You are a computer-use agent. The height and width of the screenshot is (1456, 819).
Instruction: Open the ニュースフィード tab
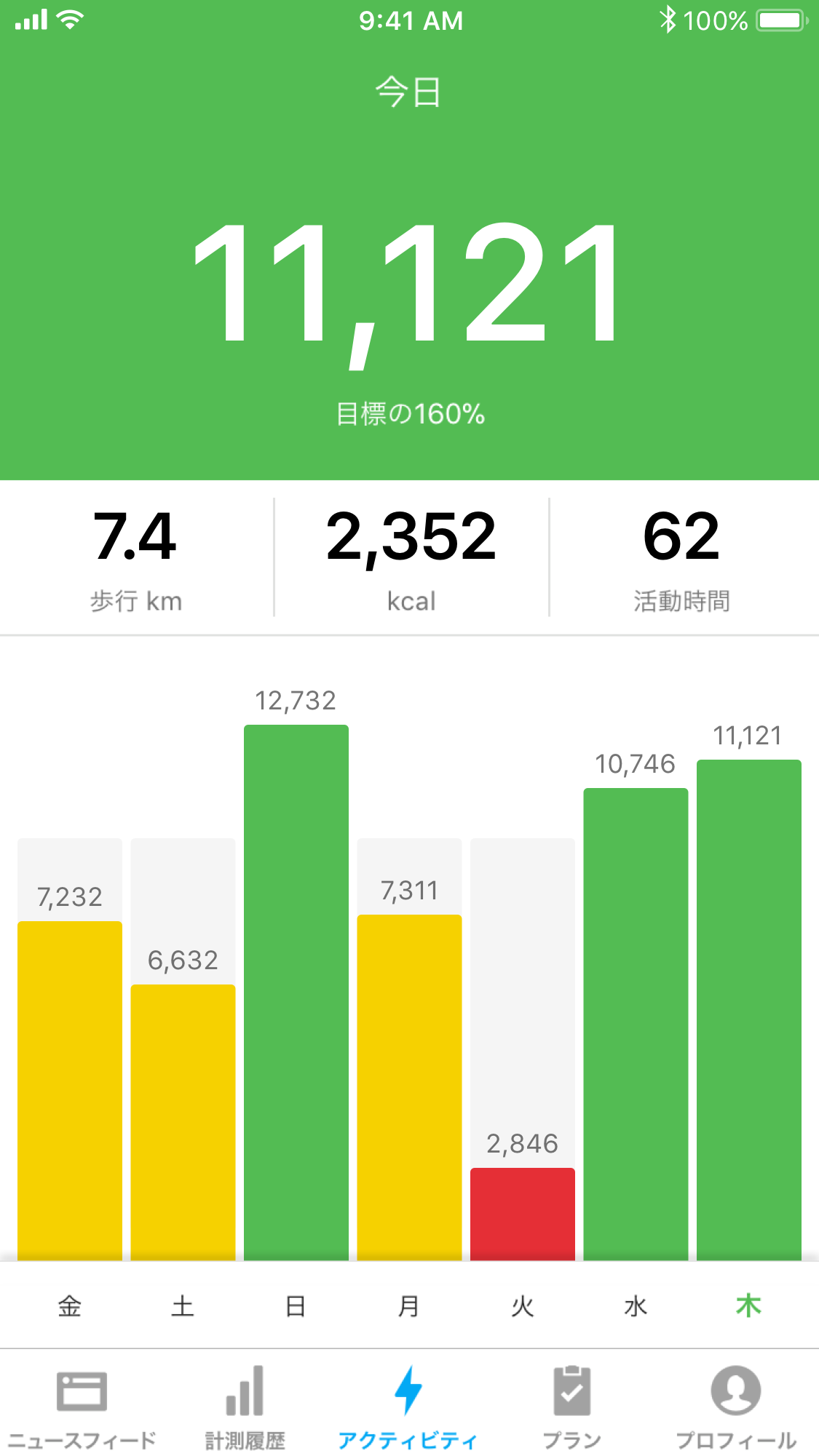point(82,1406)
